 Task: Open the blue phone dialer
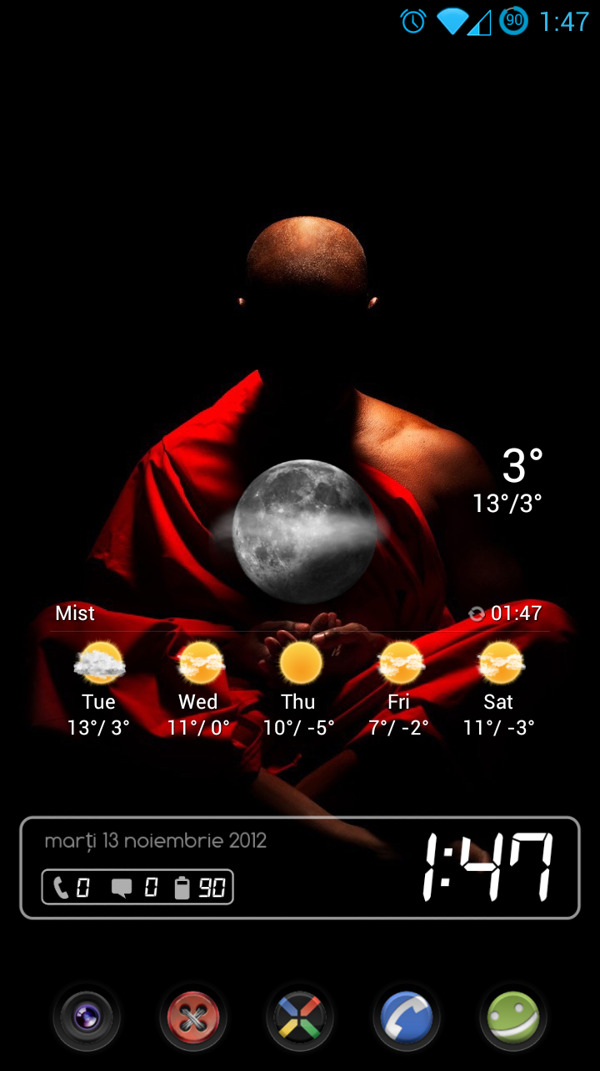click(406, 1017)
